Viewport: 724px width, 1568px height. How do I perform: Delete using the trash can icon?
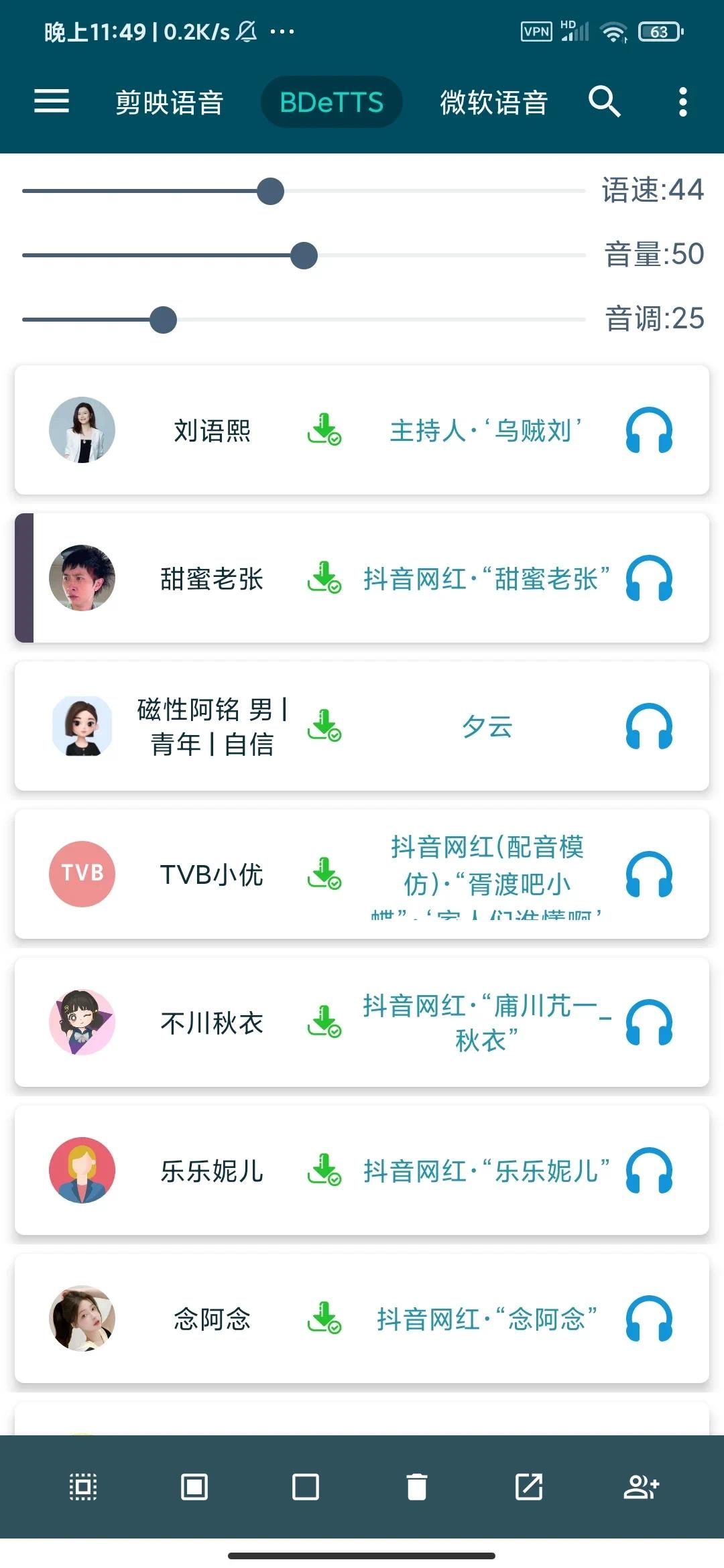pos(417,1487)
